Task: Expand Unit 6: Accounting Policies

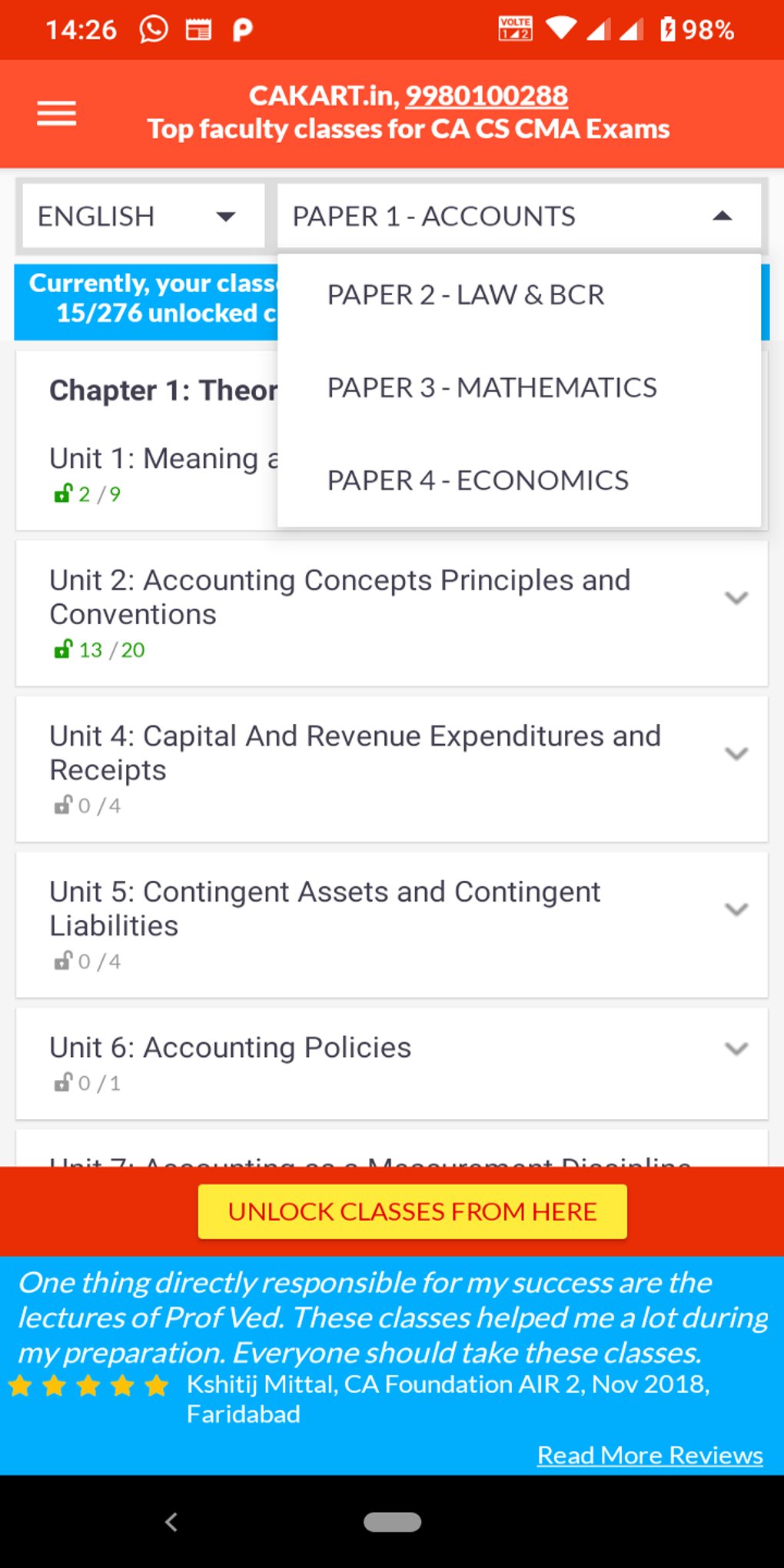Action: 736,1049
